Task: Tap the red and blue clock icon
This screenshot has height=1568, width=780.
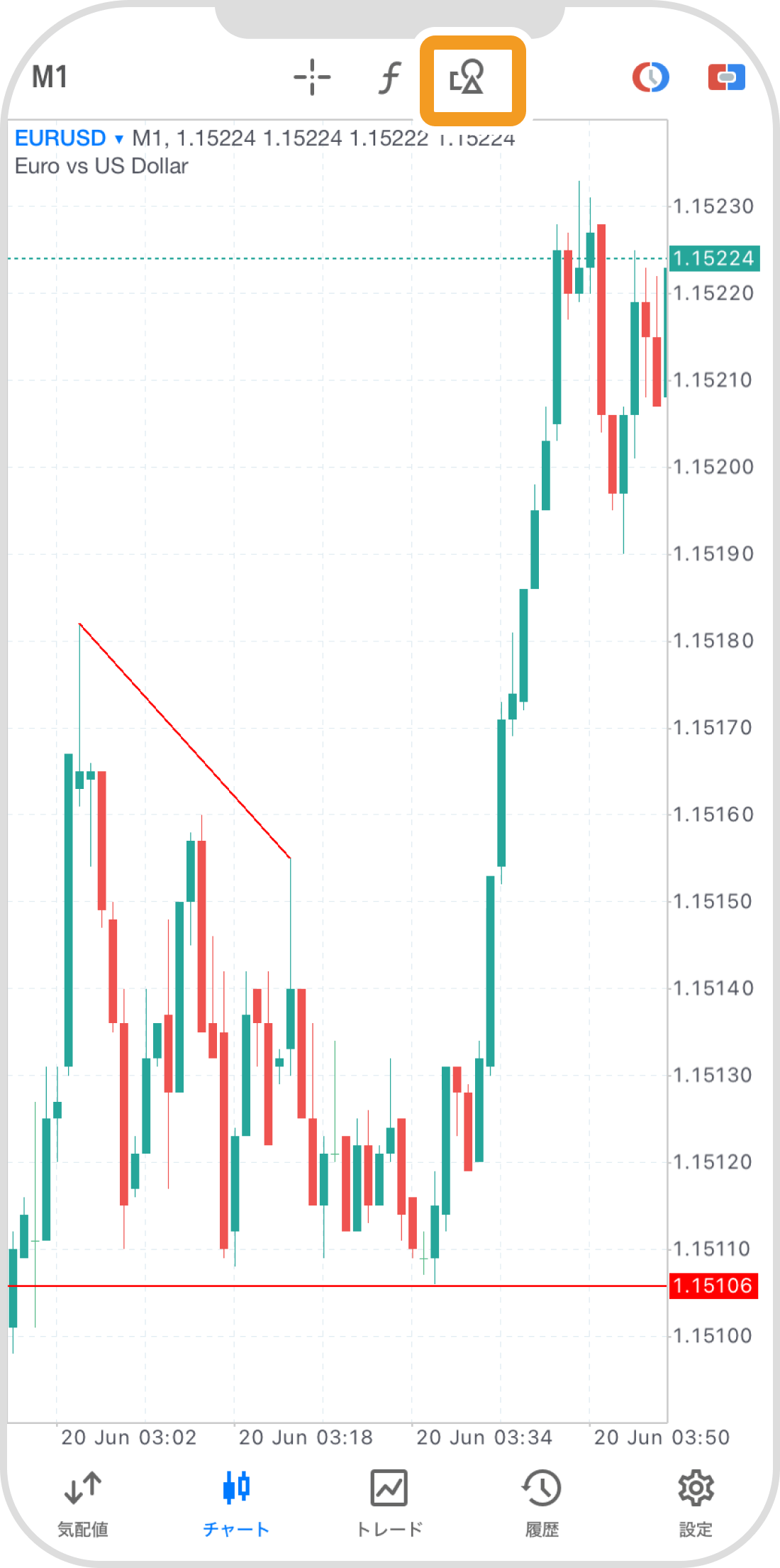Action: click(x=650, y=77)
